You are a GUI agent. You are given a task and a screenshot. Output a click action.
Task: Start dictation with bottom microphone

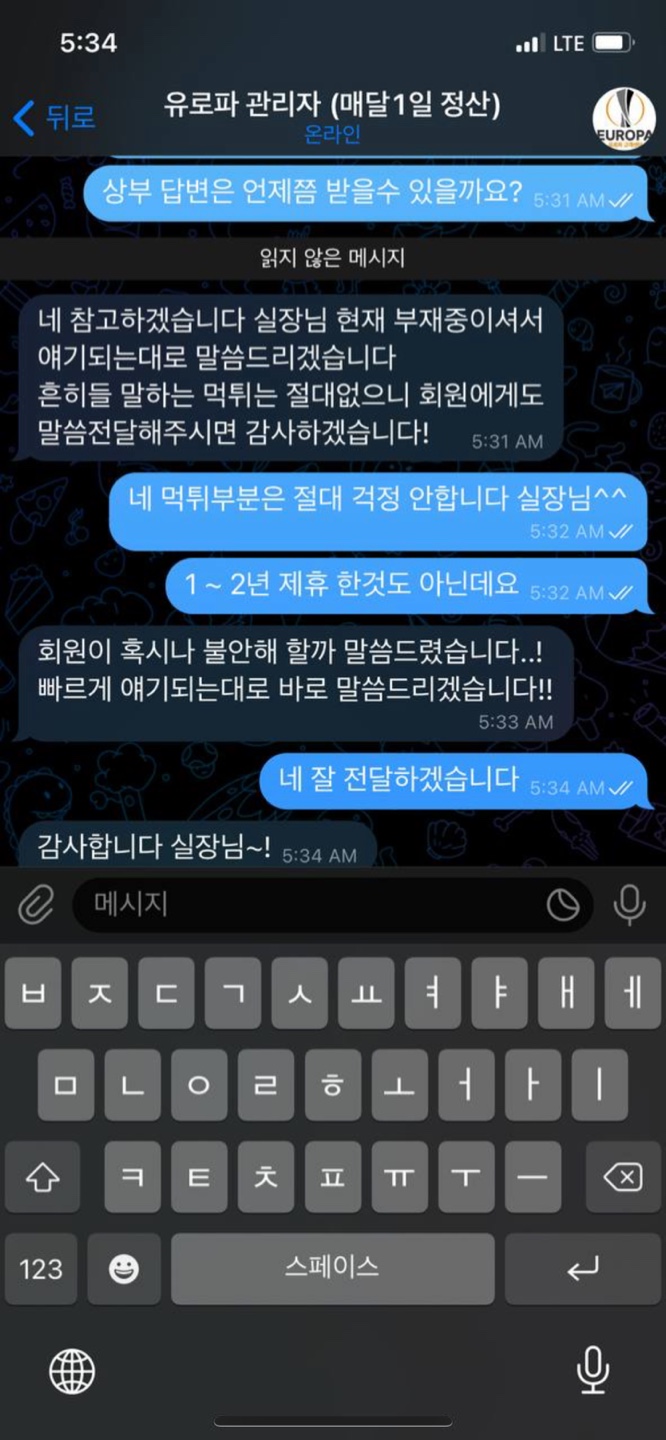[593, 1370]
